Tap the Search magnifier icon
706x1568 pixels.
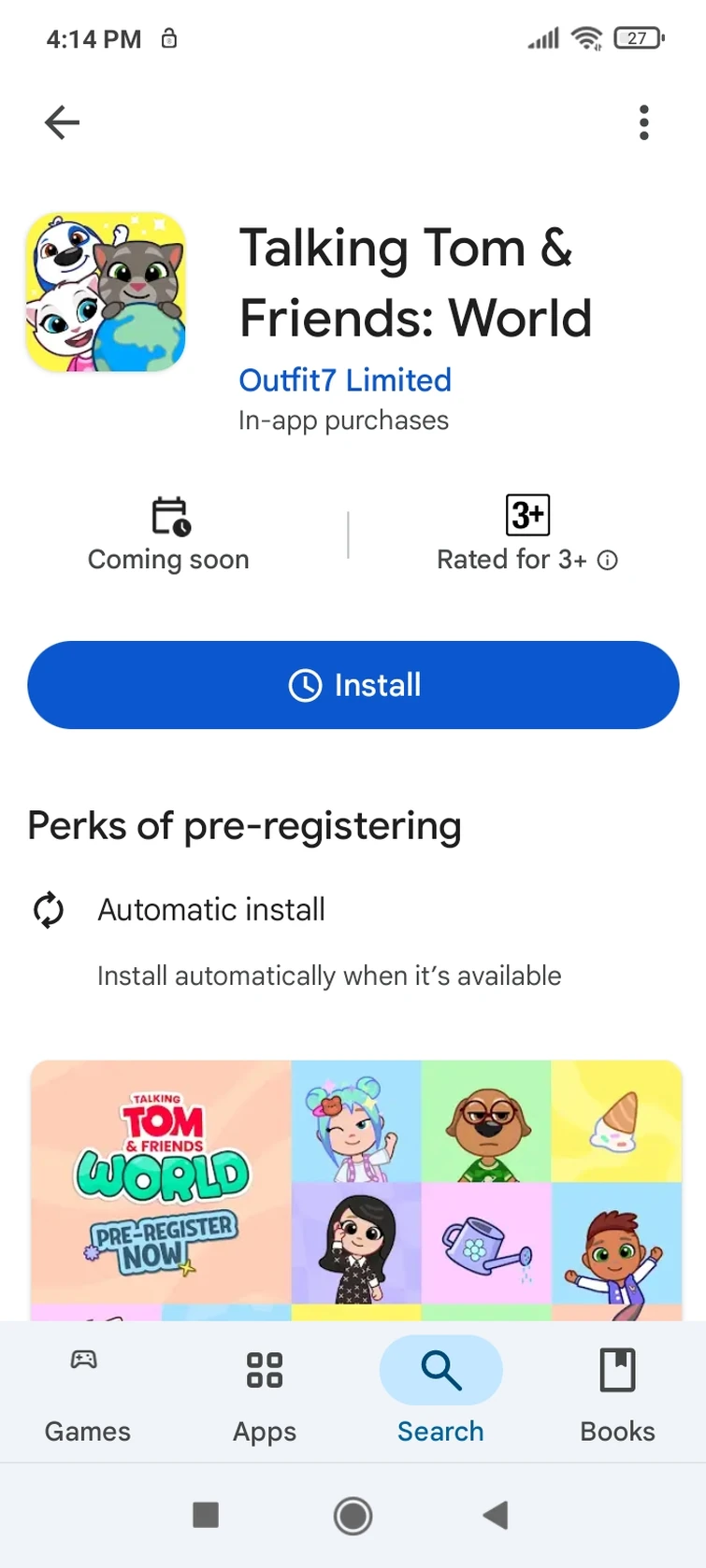pyautogui.click(x=439, y=1370)
